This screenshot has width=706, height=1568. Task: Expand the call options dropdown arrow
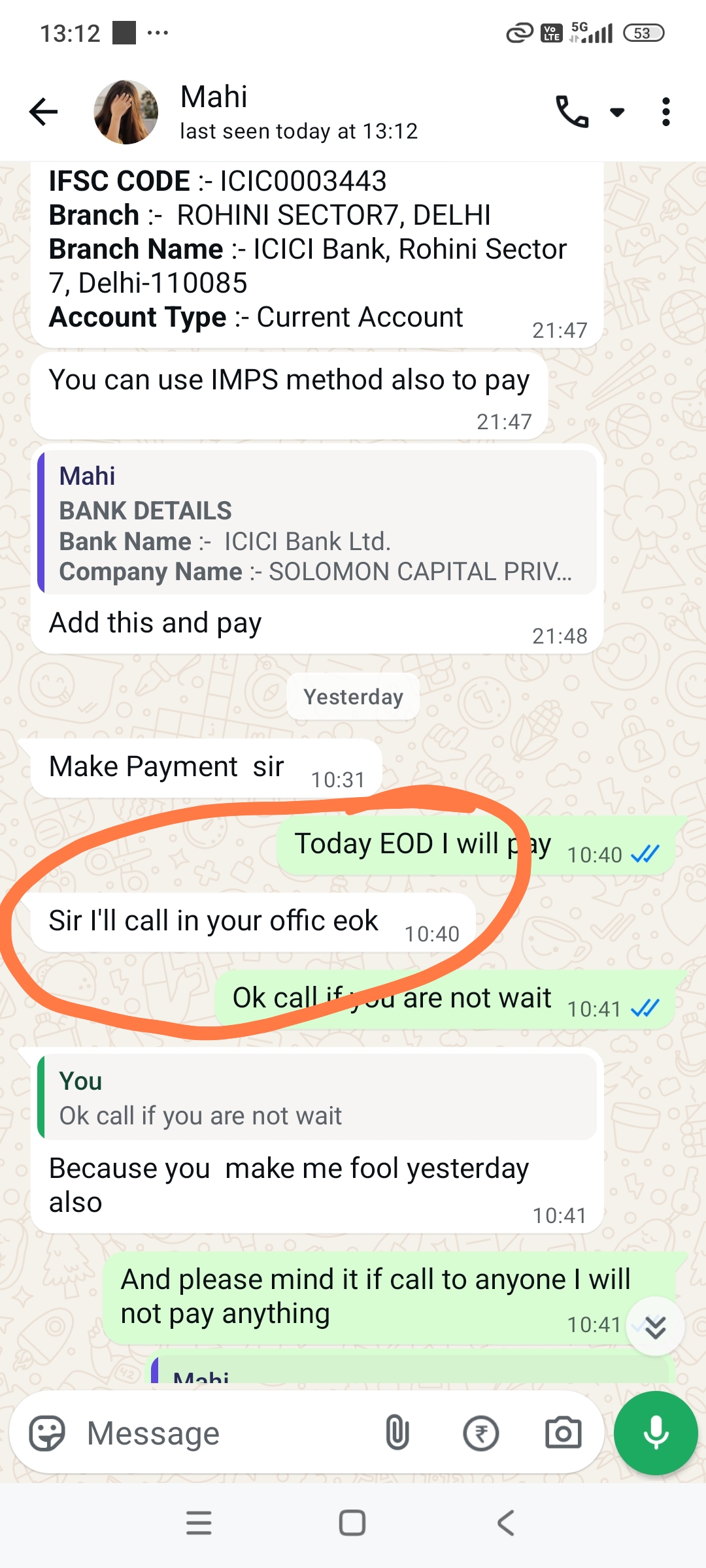tap(616, 112)
